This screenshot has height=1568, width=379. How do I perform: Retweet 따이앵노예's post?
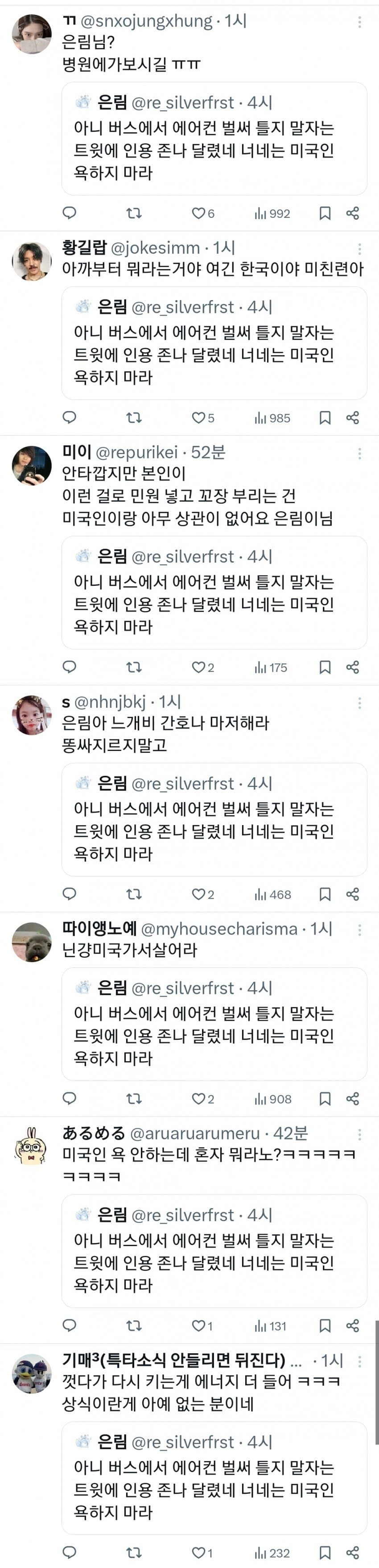click(x=134, y=1099)
